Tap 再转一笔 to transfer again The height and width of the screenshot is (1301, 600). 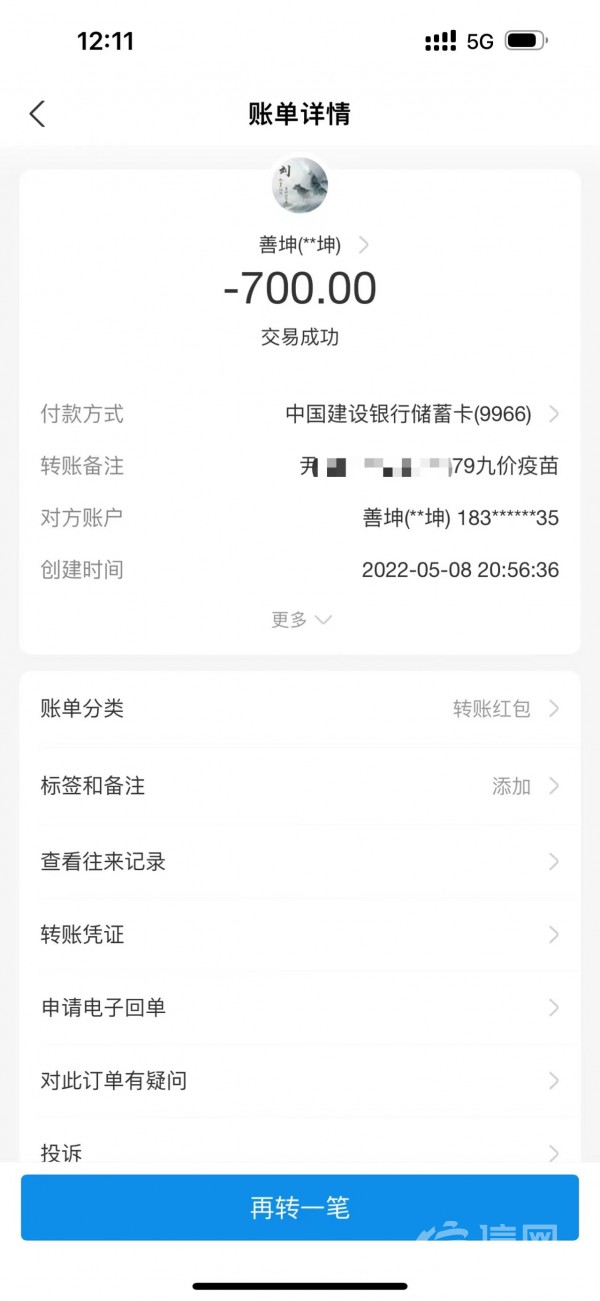pyautogui.click(x=300, y=1208)
